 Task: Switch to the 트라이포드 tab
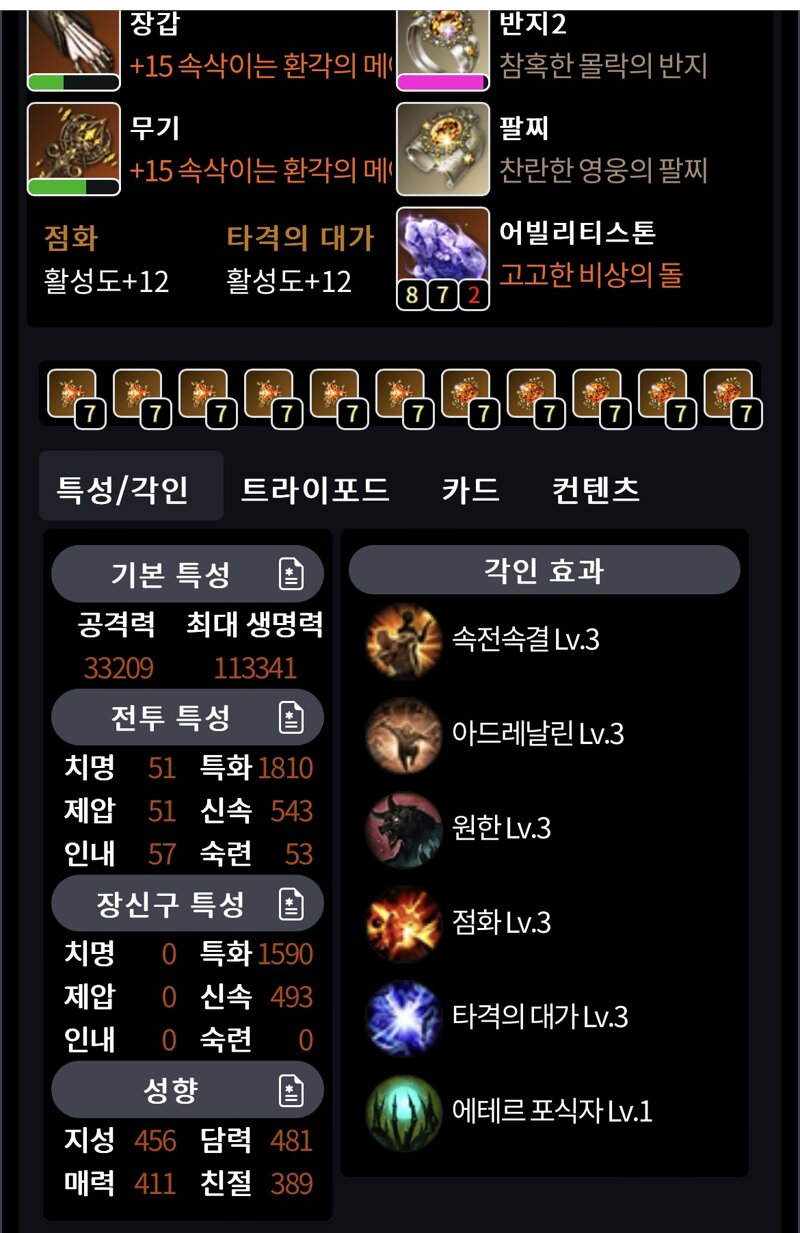[x=315, y=490]
